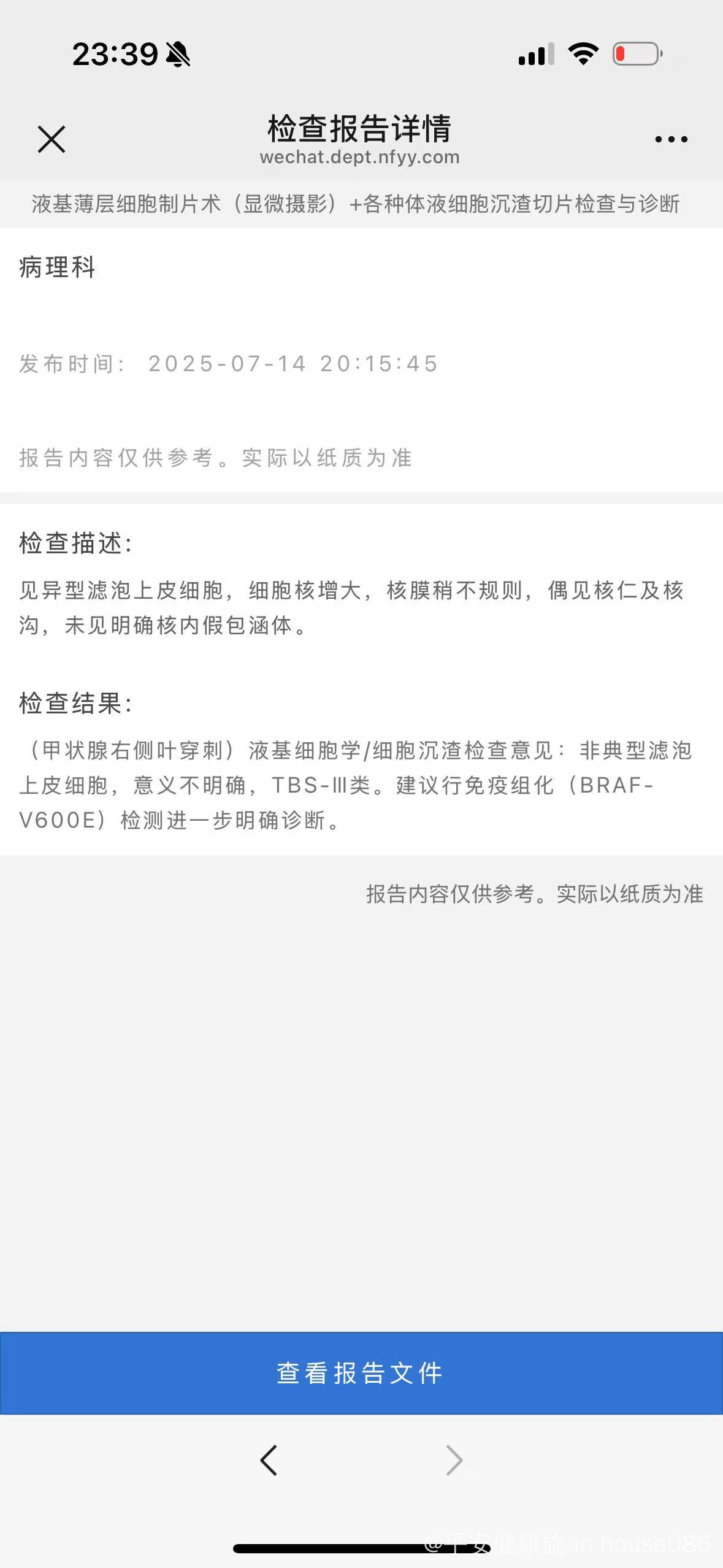
Task: Open the three-dot overflow menu
Action: [x=671, y=139]
